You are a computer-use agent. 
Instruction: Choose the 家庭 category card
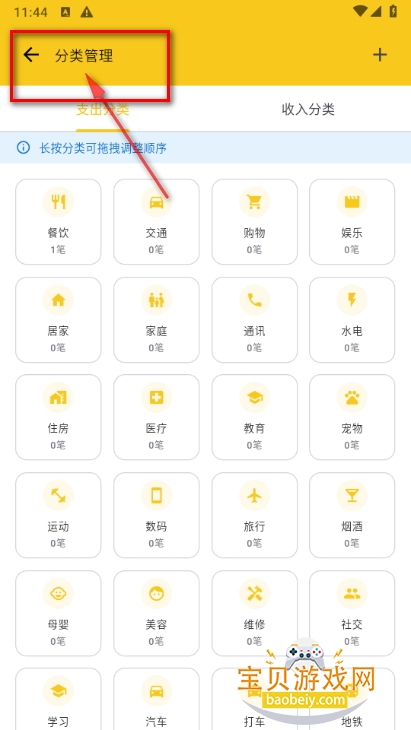(156, 320)
